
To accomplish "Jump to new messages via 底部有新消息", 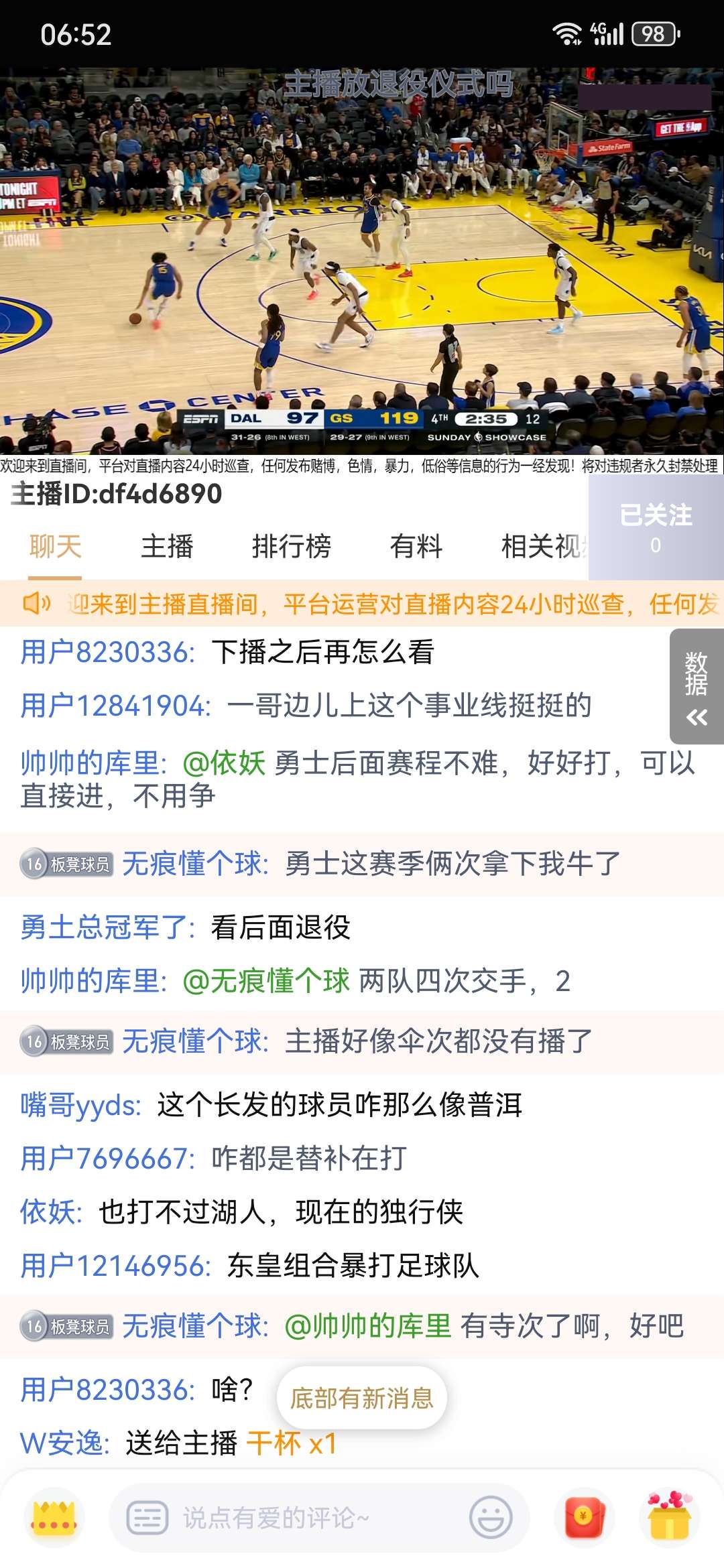I will [x=362, y=1398].
